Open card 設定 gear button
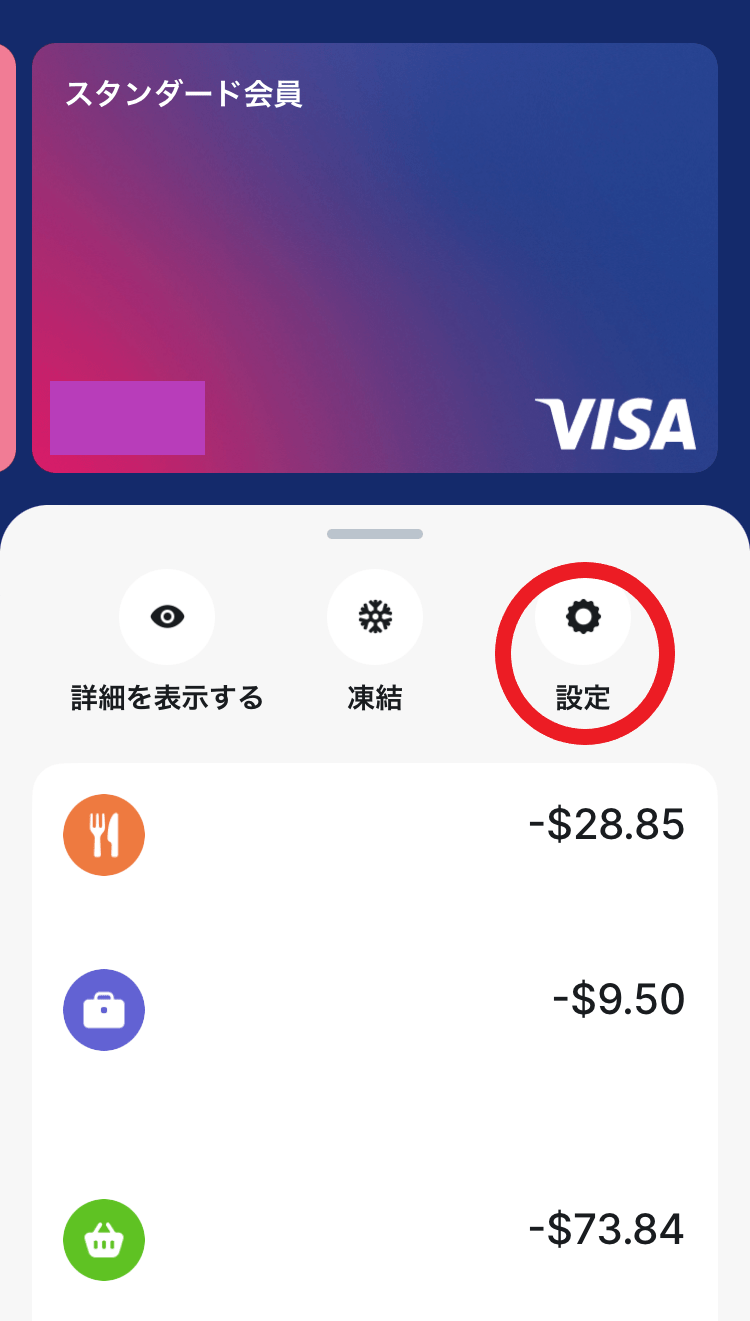Image resolution: width=750 pixels, height=1321 pixels. coord(583,617)
